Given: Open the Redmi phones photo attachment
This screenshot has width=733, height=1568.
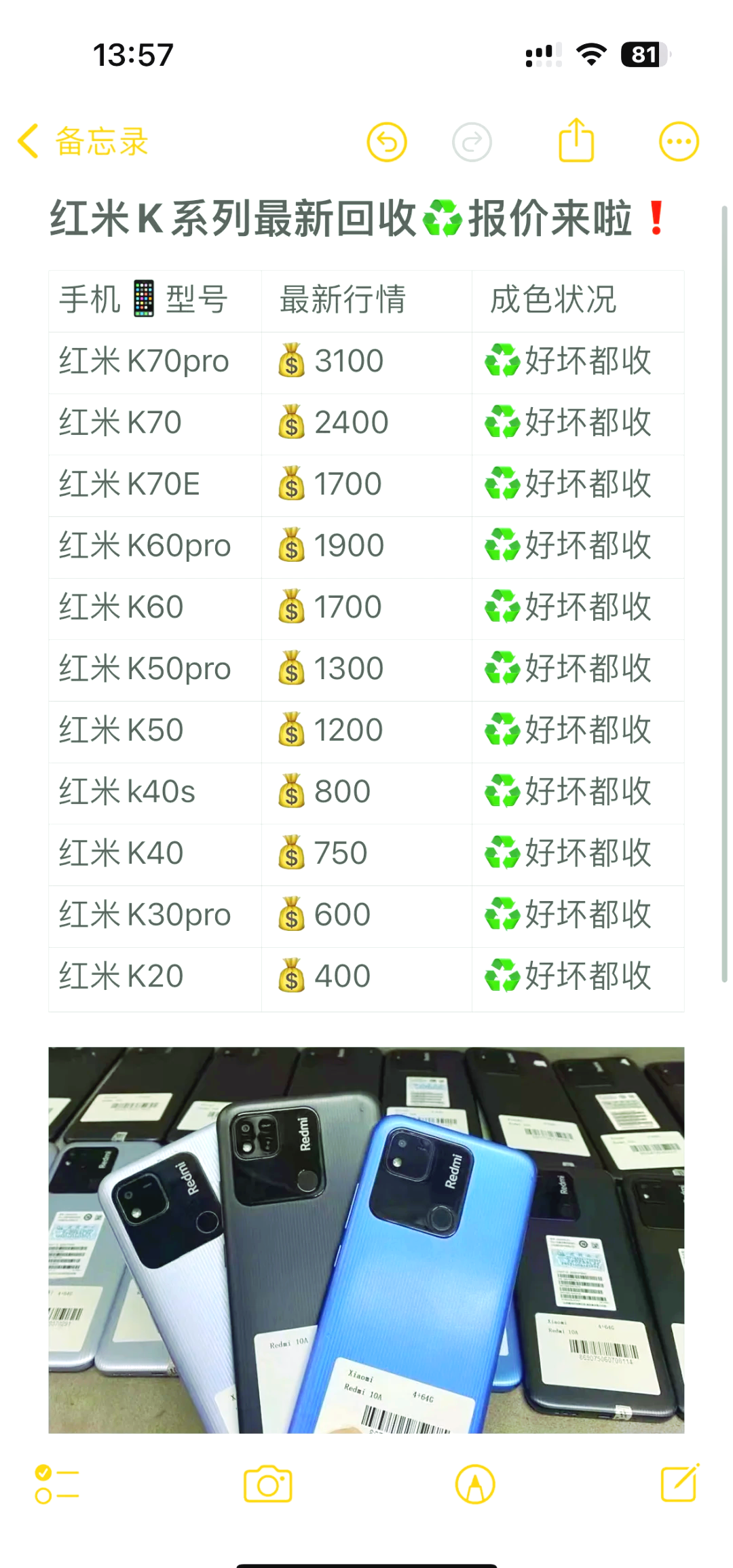Looking at the screenshot, I should click(x=366, y=1240).
